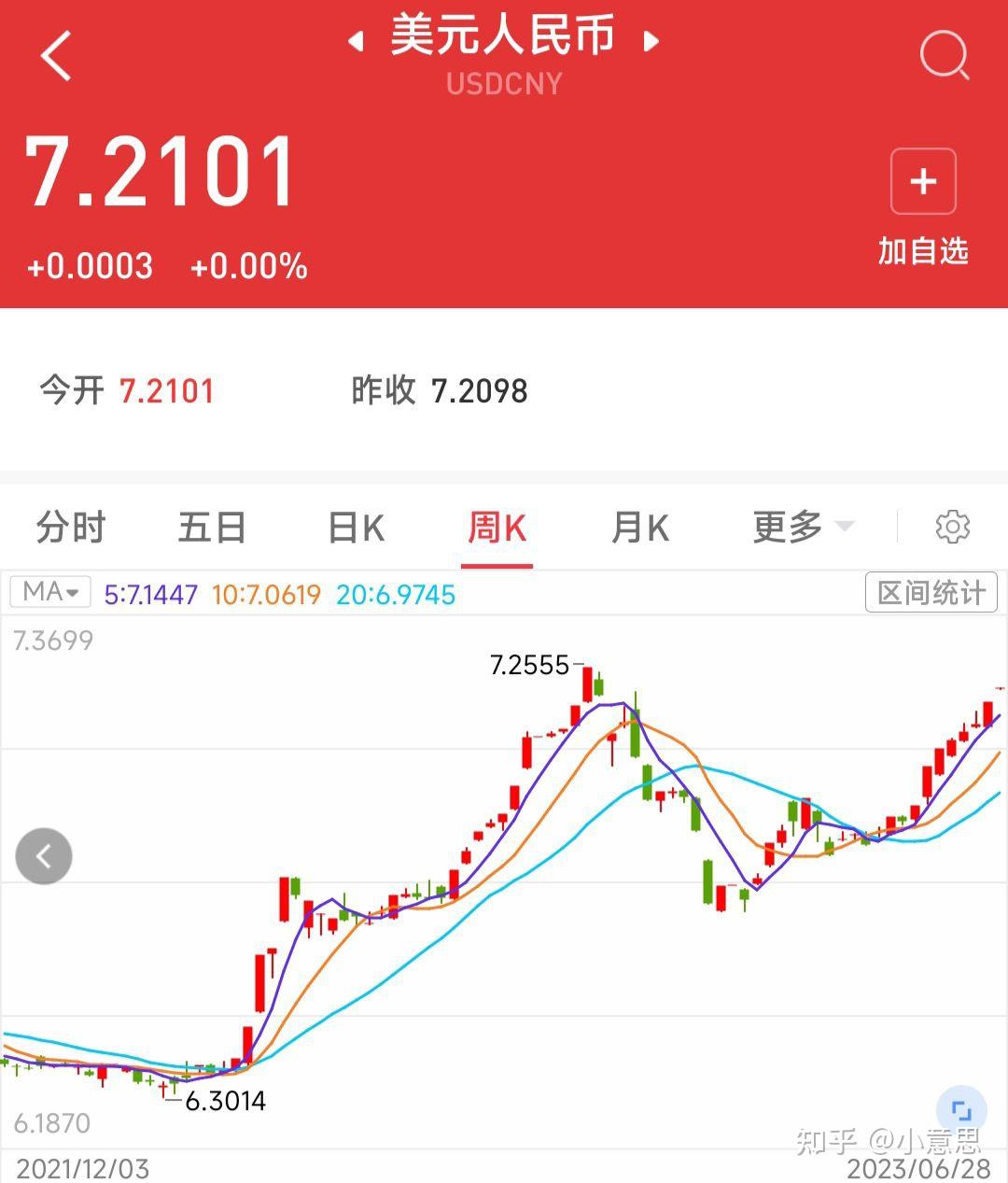This screenshot has height=1183, width=1008.
Task: Tap the right arrow beside 美元人民币 title
Action: click(x=651, y=41)
